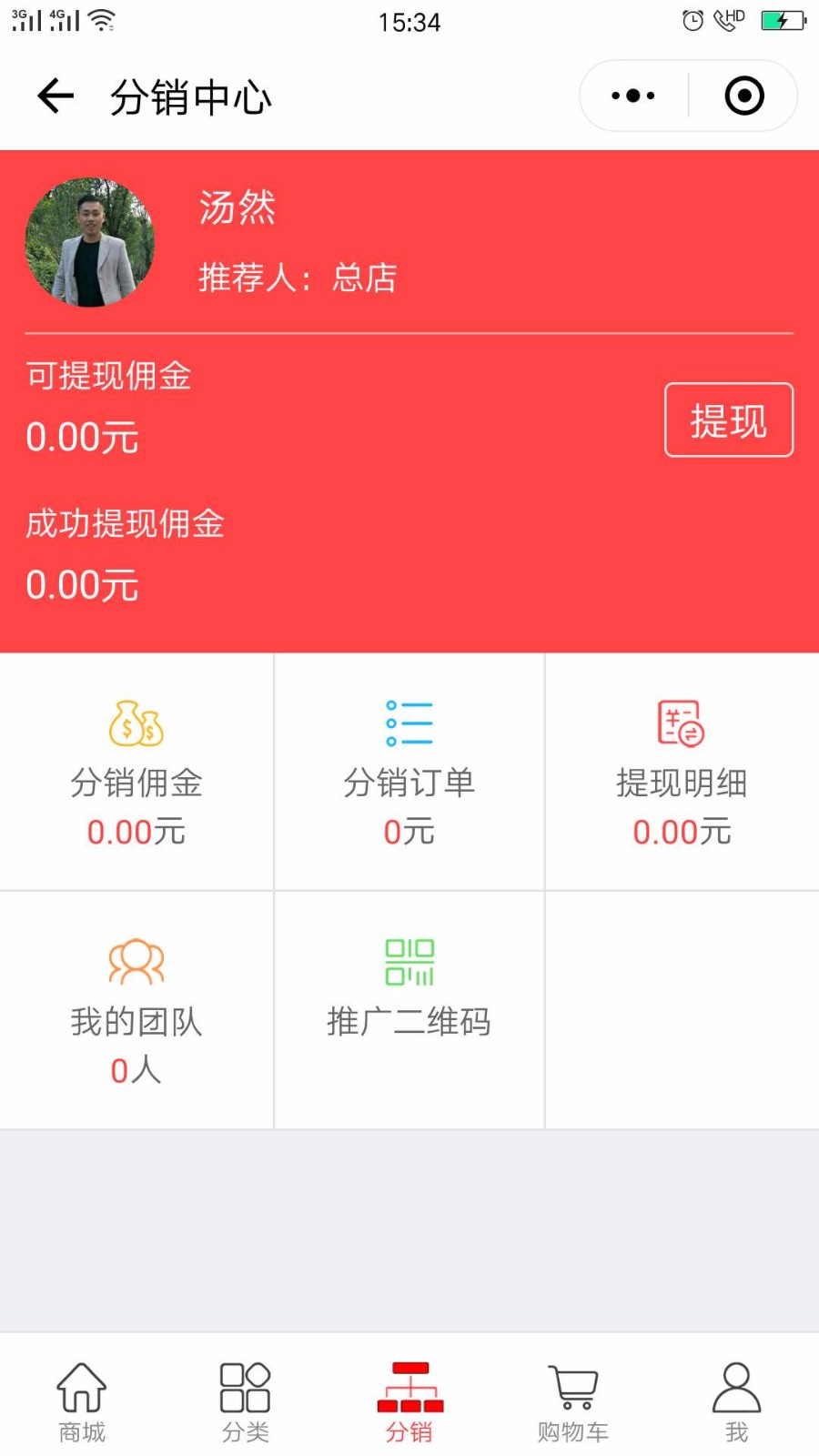Open 我的团队 team page
The height and width of the screenshot is (1456, 819).
click(x=136, y=1010)
